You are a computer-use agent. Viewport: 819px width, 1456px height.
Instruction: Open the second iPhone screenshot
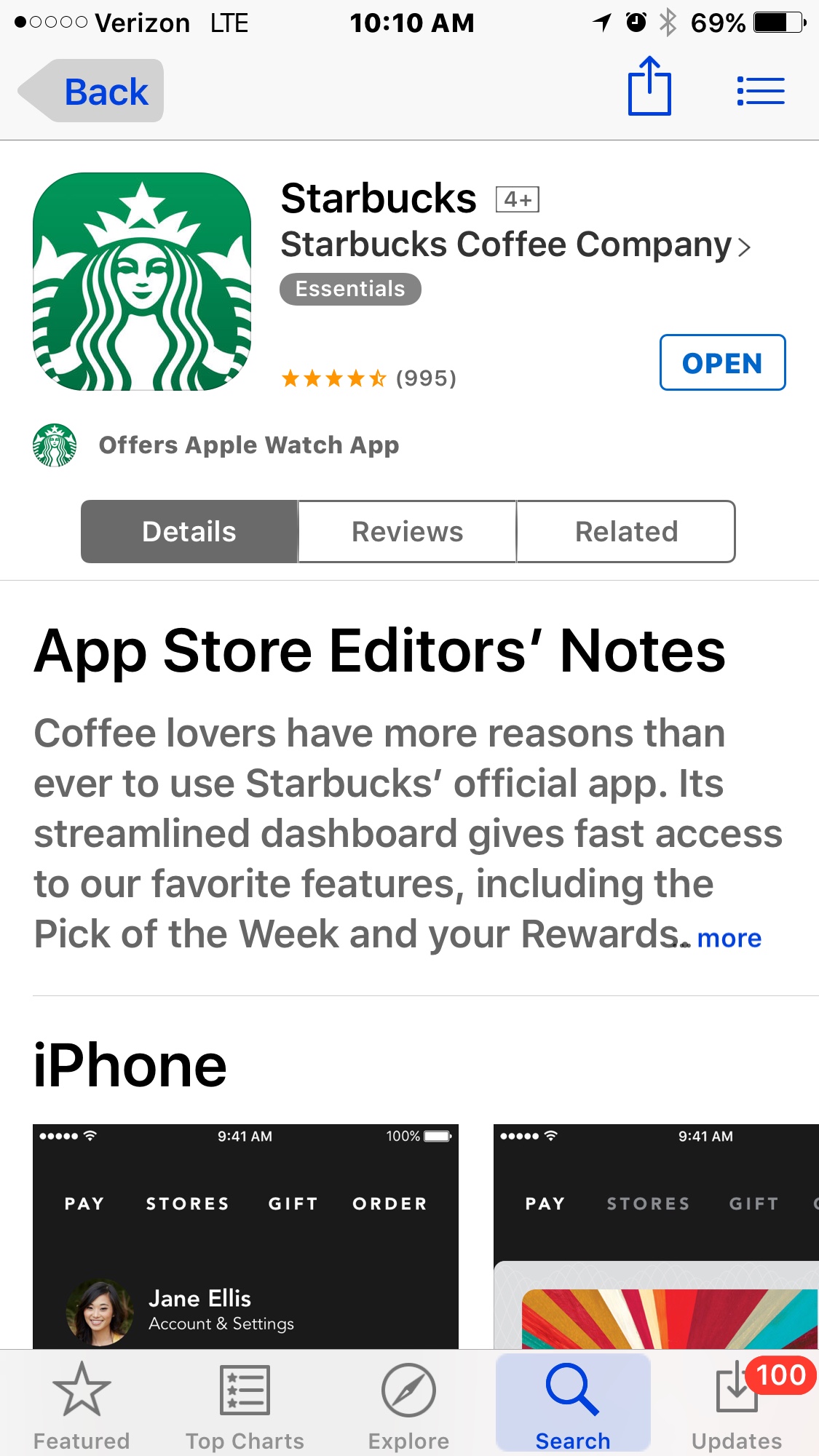[x=655, y=1236]
